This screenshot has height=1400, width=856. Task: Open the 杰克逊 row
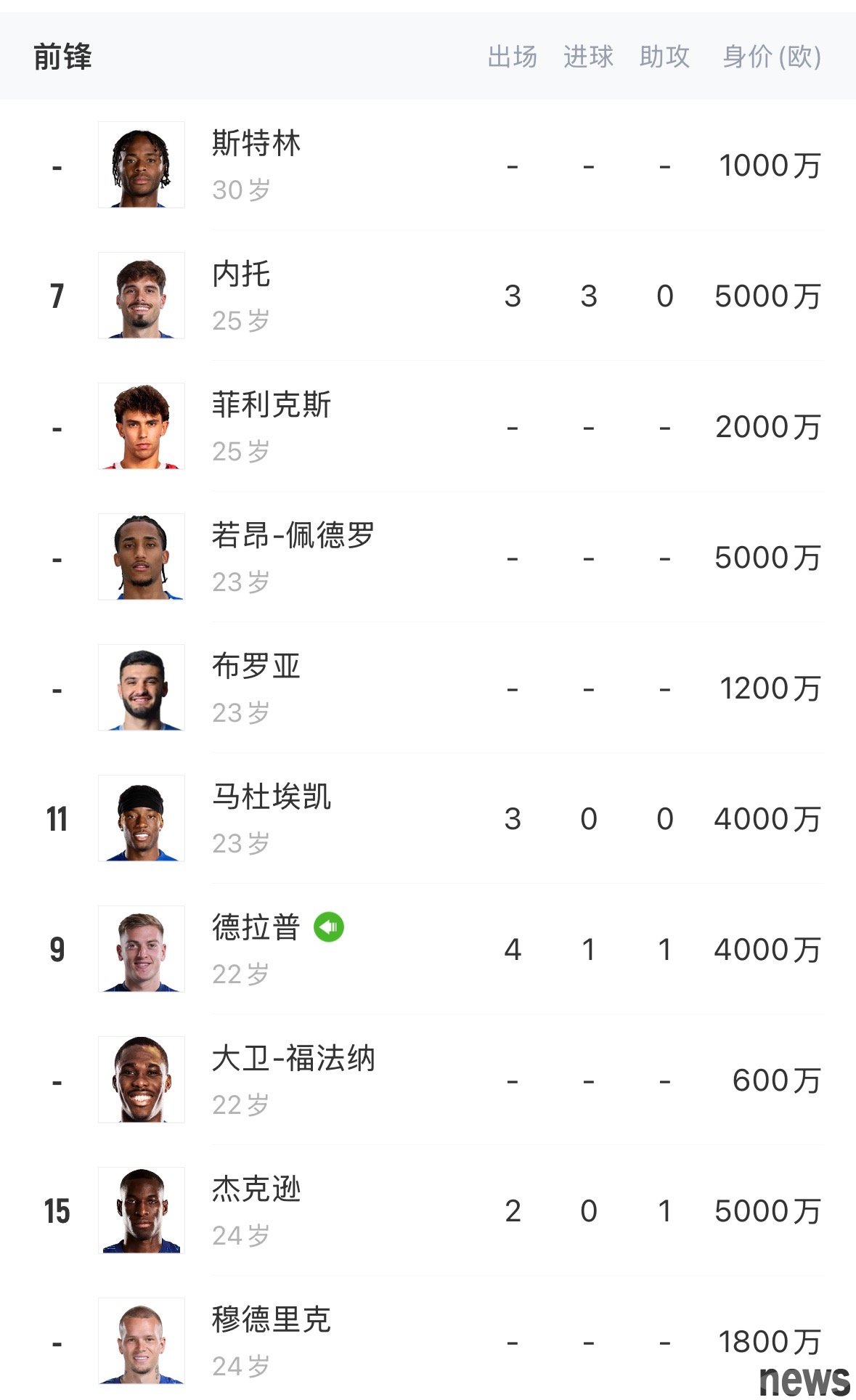point(428,1211)
